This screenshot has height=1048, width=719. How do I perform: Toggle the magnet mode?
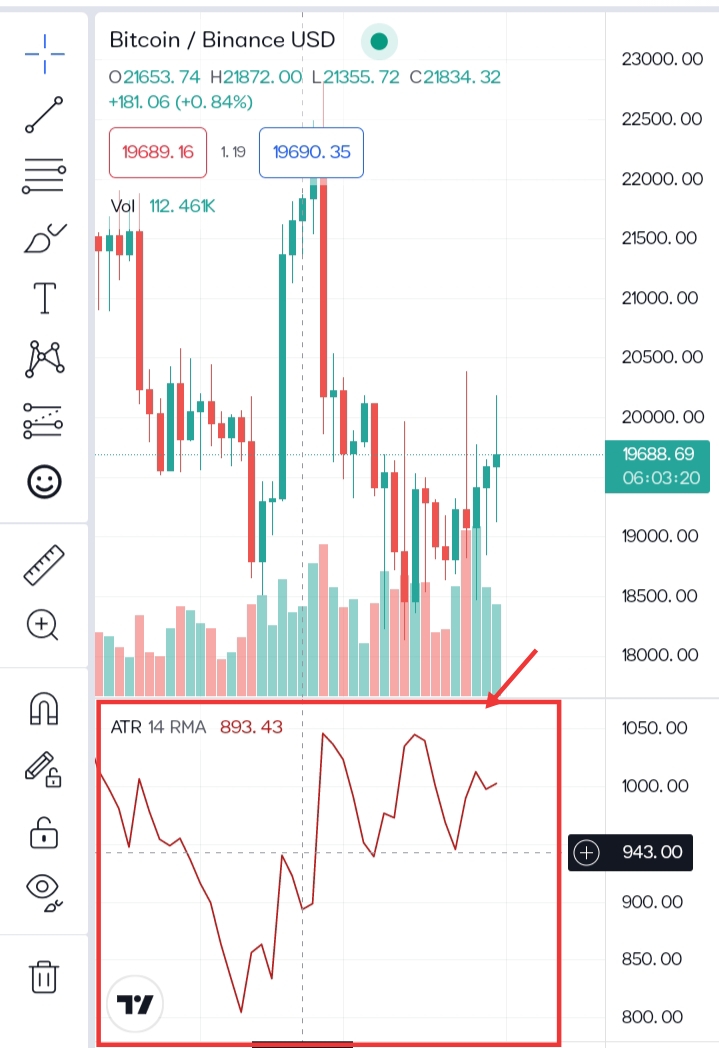[x=44, y=708]
